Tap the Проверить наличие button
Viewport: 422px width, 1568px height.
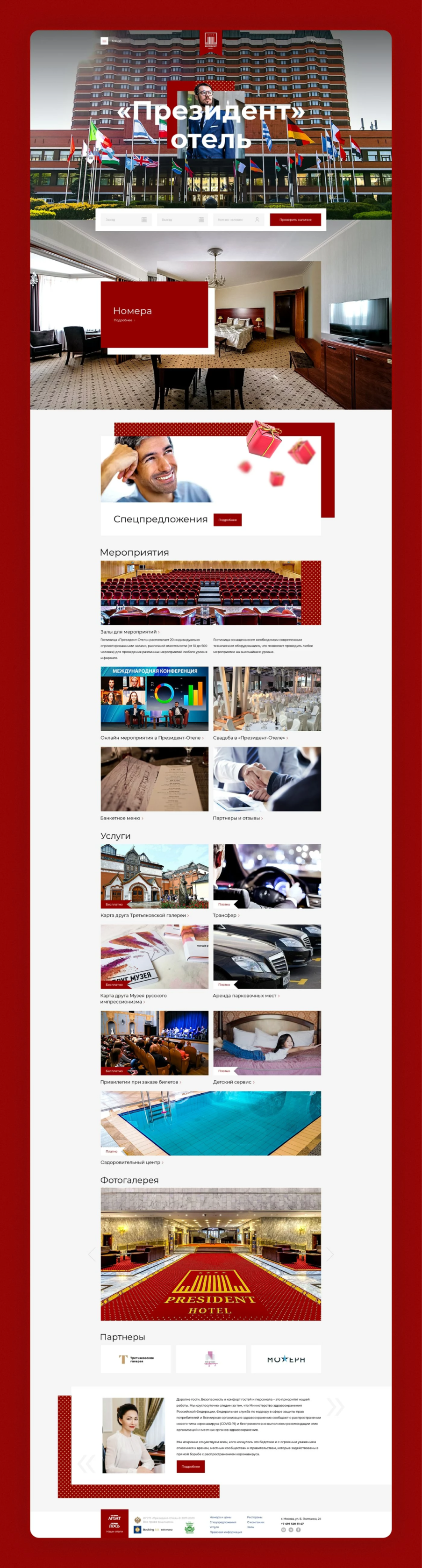(x=295, y=220)
